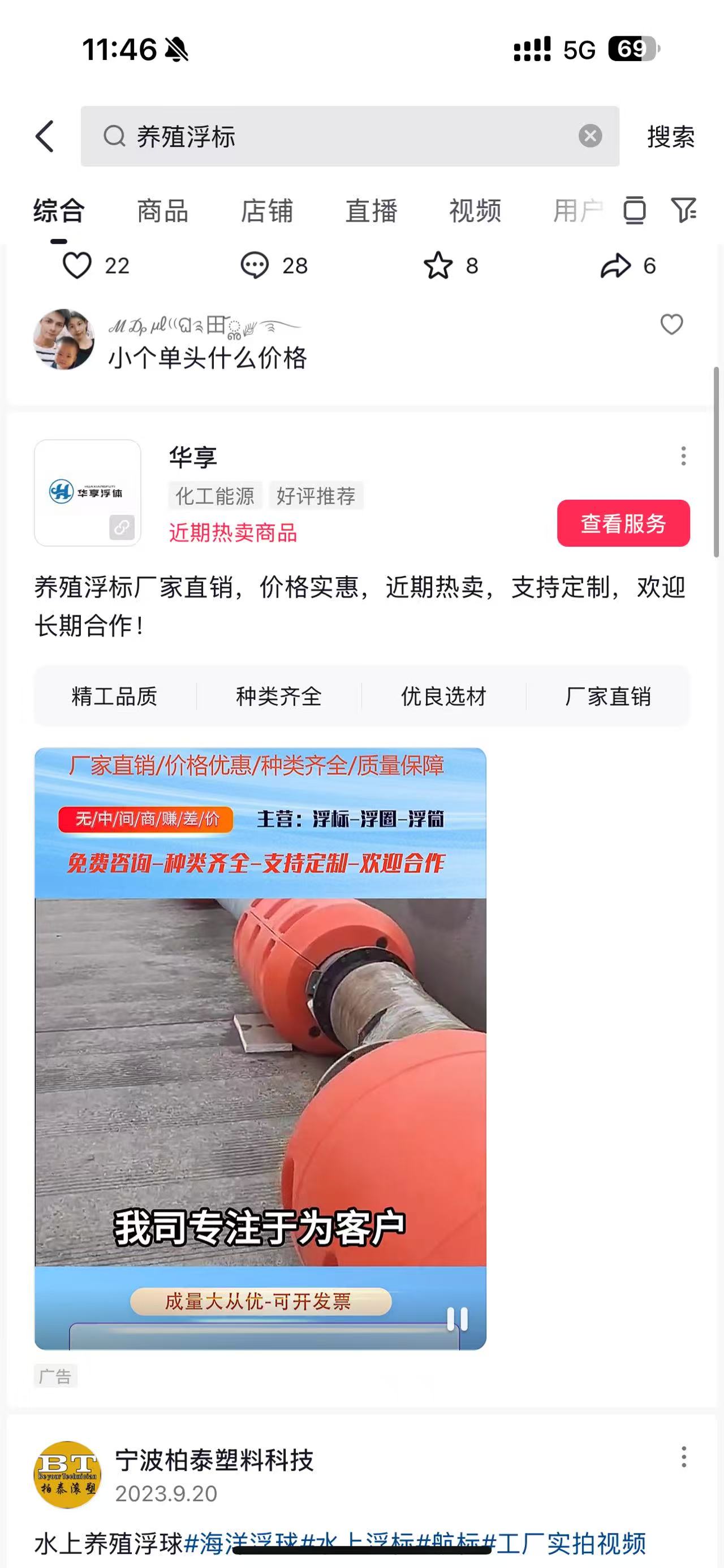Like the post with 22 likes

pos(77,266)
